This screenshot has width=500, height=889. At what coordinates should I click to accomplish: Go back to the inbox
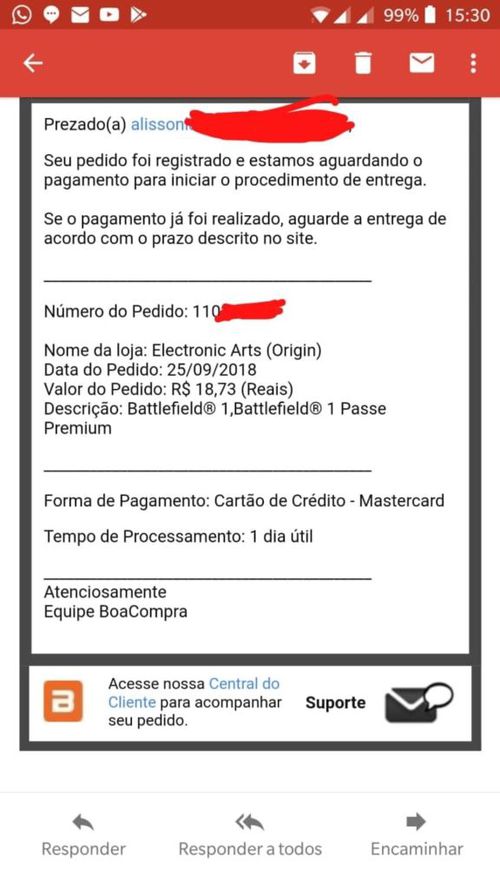pos(33,64)
